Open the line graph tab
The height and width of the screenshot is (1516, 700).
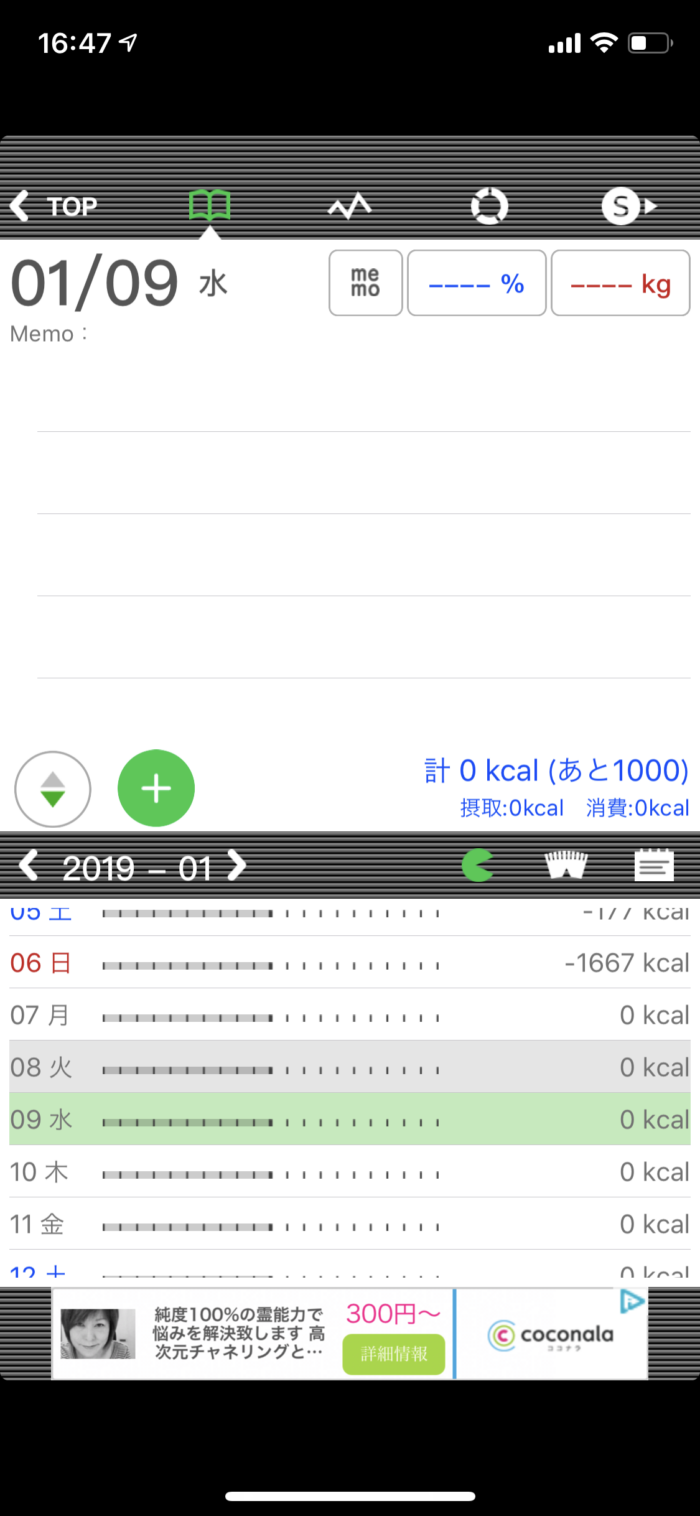tap(350, 207)
